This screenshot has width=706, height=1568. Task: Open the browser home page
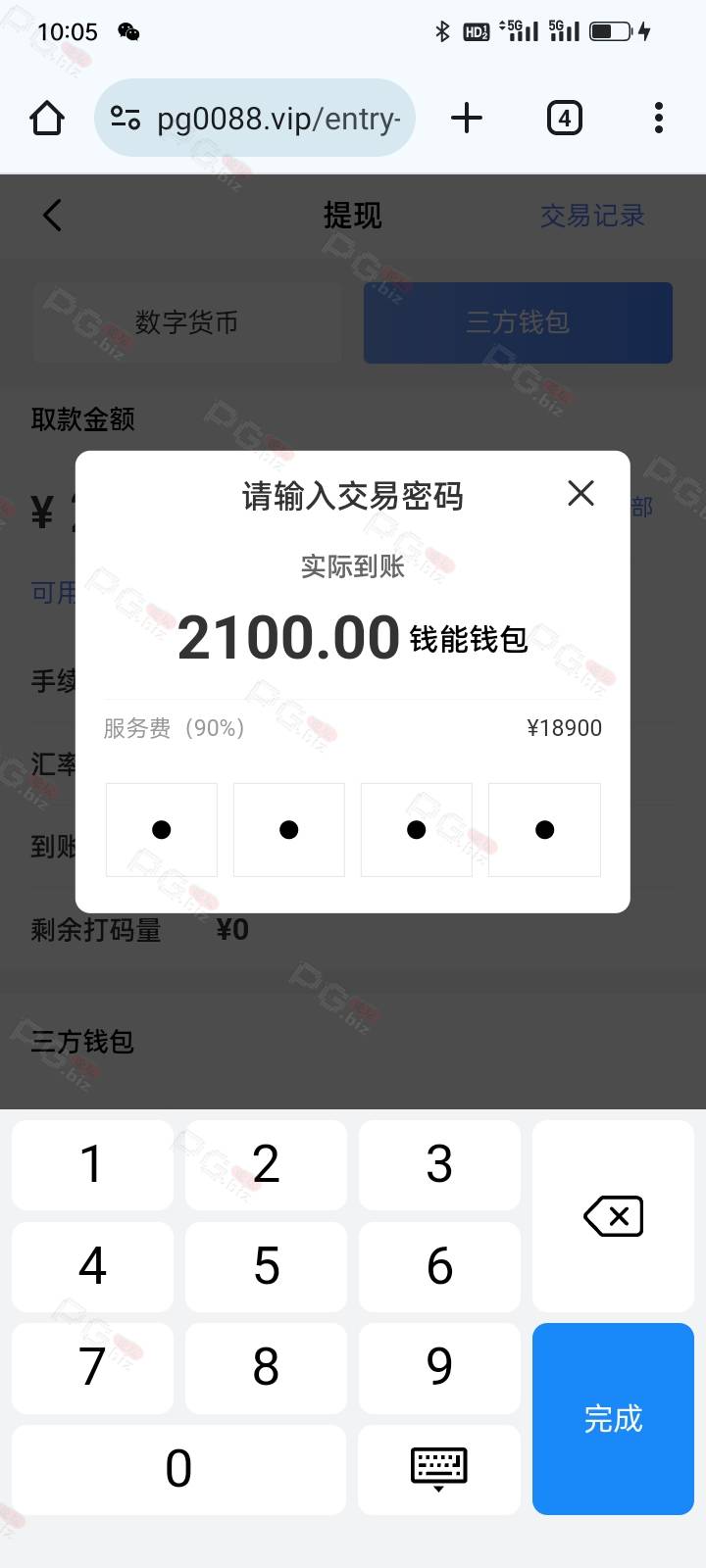(x=47, y=119)
